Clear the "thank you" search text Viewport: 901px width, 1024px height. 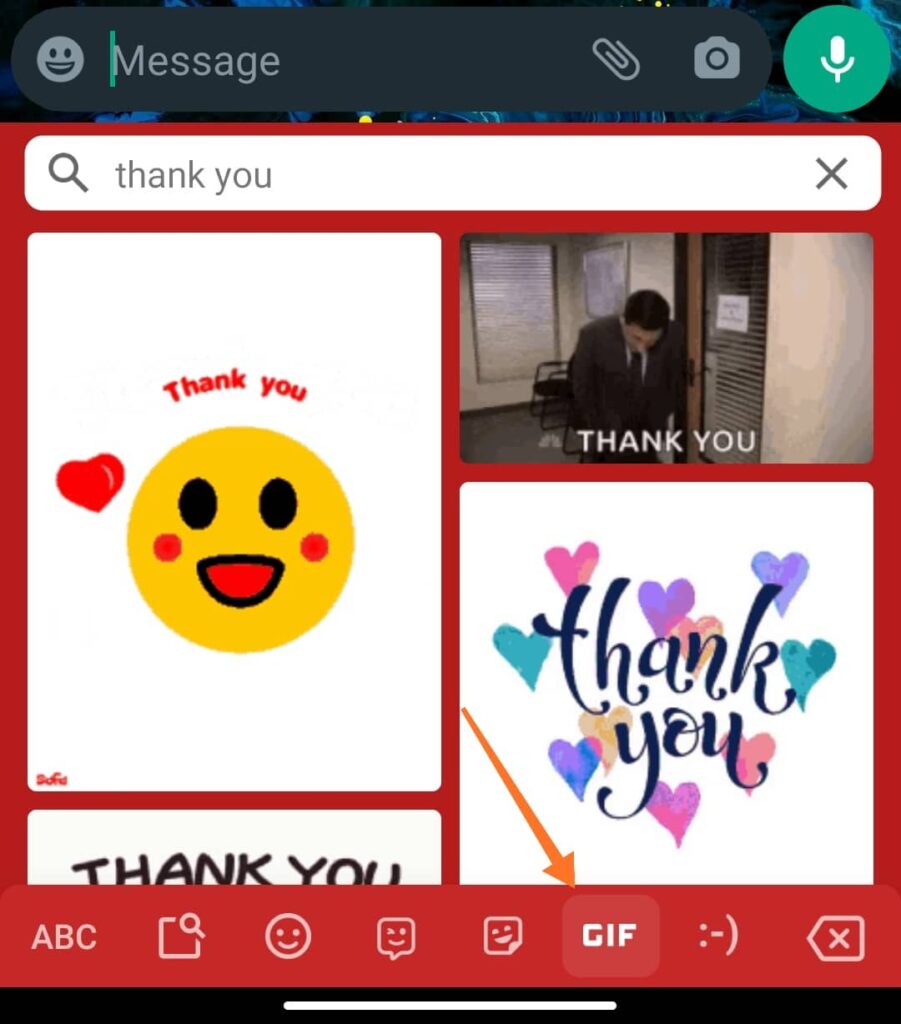click(x=831, y=174)
